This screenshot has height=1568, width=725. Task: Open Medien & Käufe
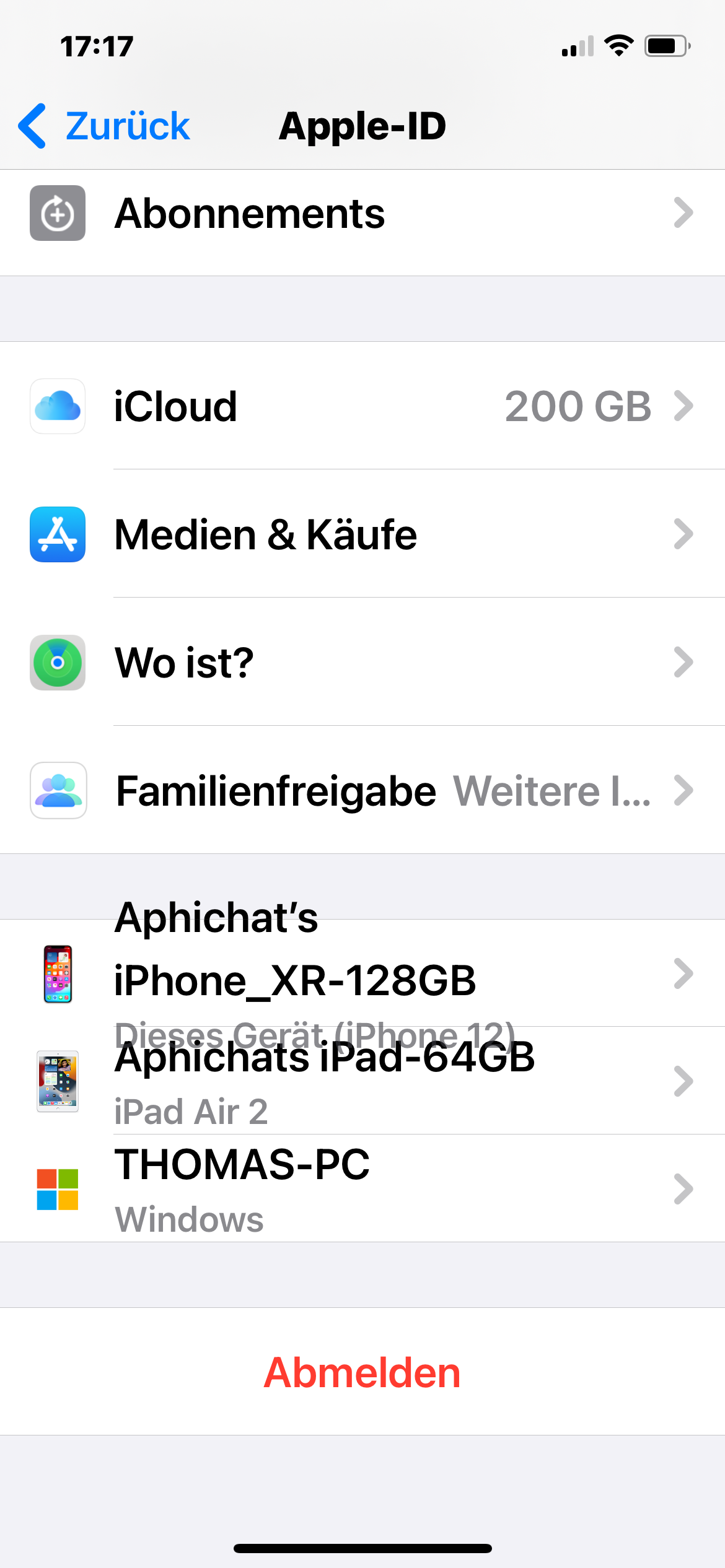click(362, 534)
